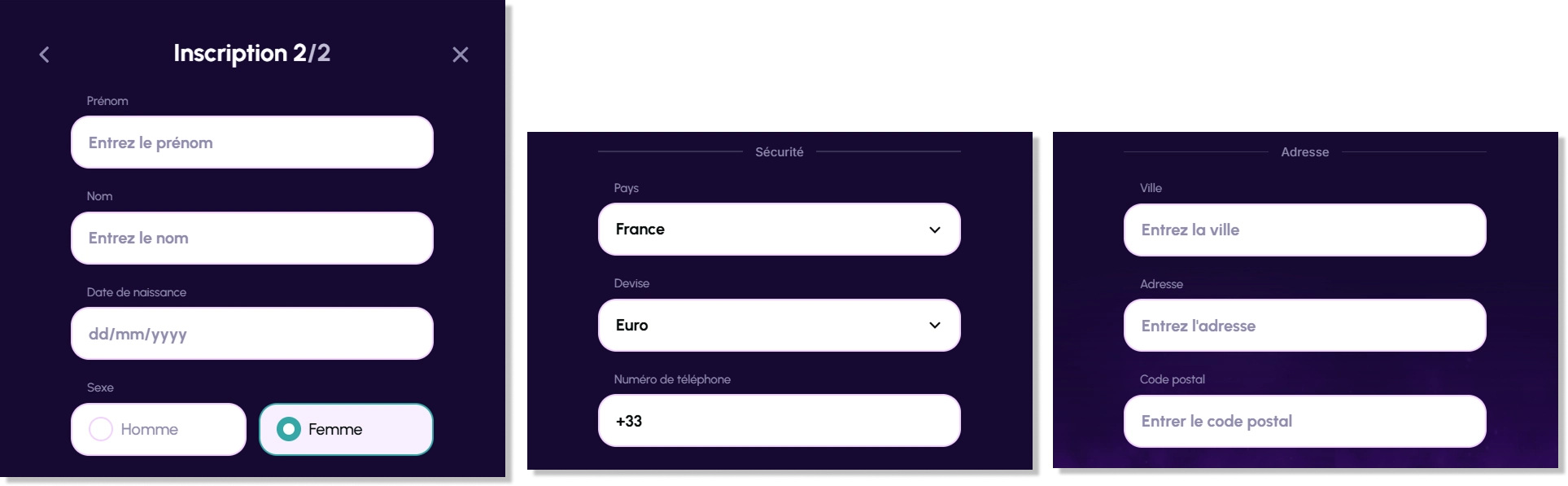Tap the Adresse input field
This screenshot has height=486, width=1568.
(1304, 326)
